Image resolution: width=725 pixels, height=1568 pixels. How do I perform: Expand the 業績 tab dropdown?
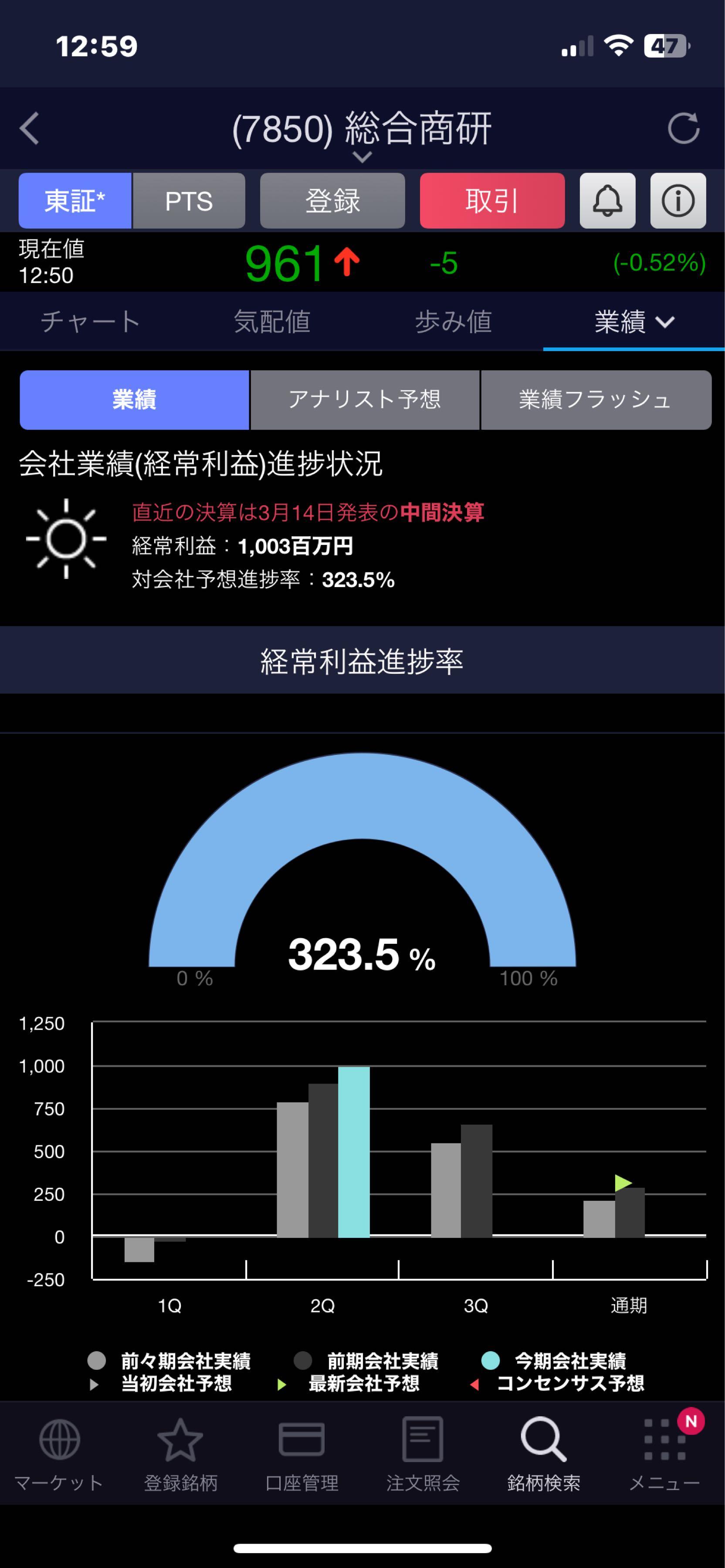click(x=634, y=321)
